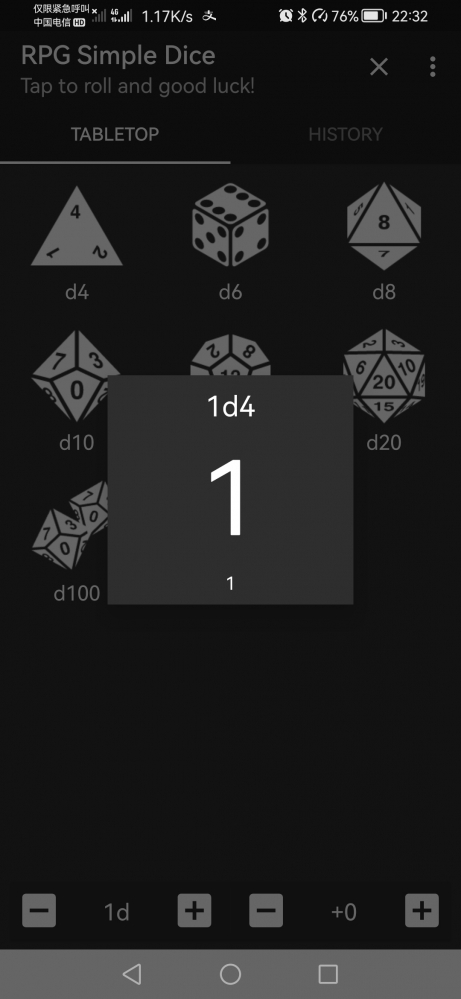Select the Tabletop tab
This screenshot has width=461, height=999.
115,134
